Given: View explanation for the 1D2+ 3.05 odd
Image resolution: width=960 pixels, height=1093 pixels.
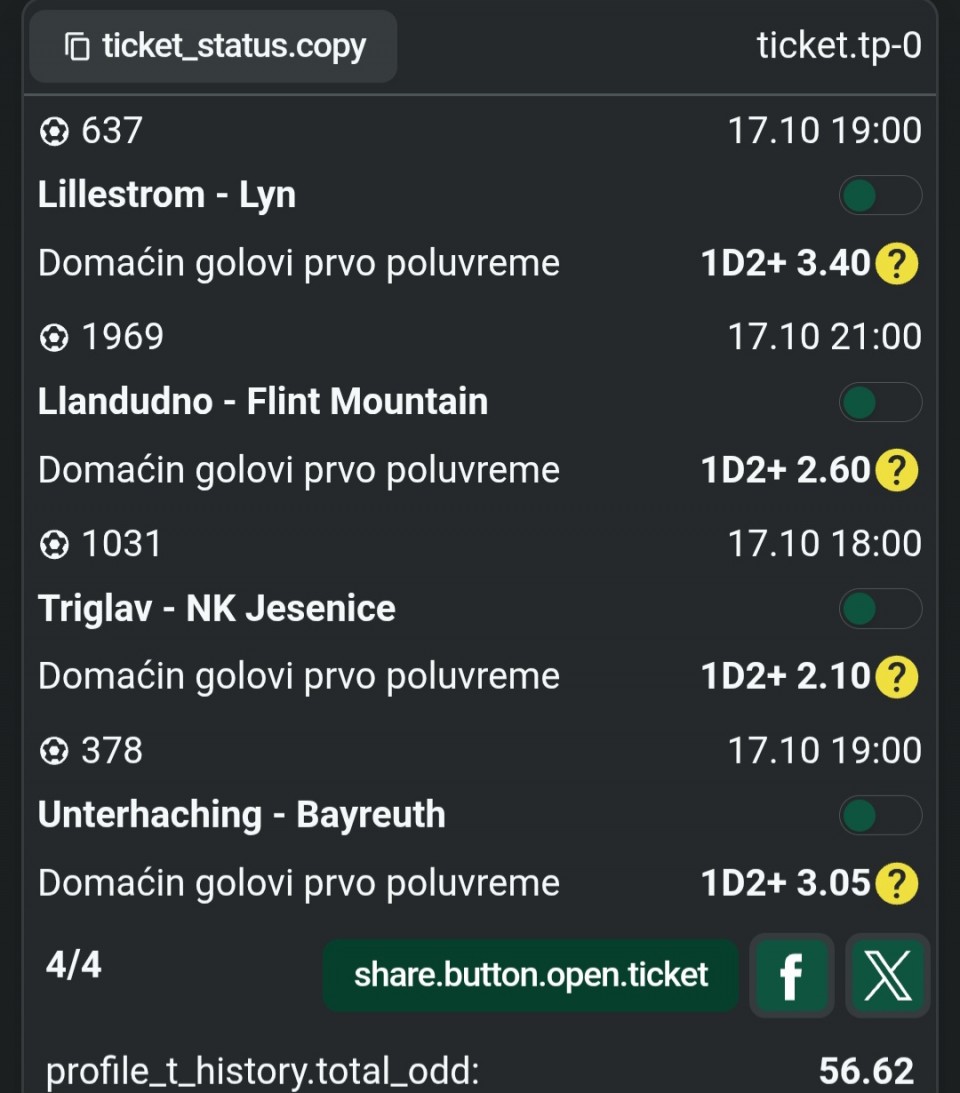Looking at the screenshot, I should coord(896,884).
